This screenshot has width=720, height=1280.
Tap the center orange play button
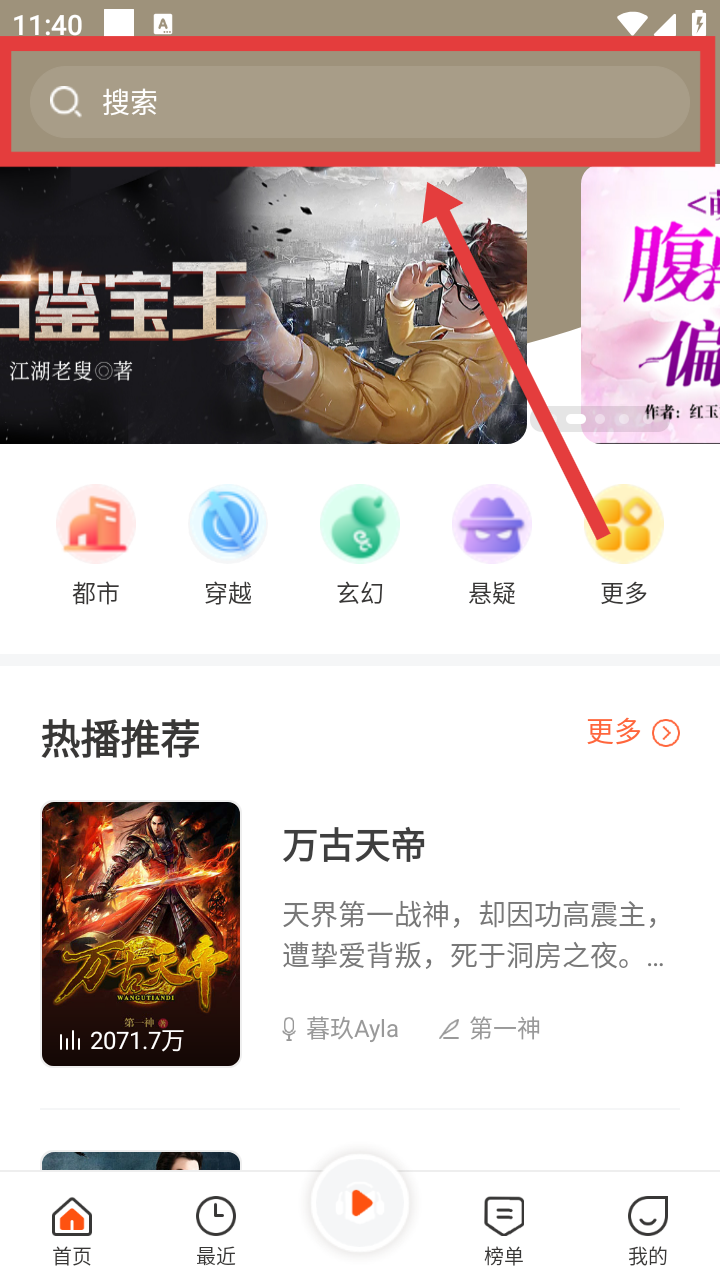point(360,1203)
